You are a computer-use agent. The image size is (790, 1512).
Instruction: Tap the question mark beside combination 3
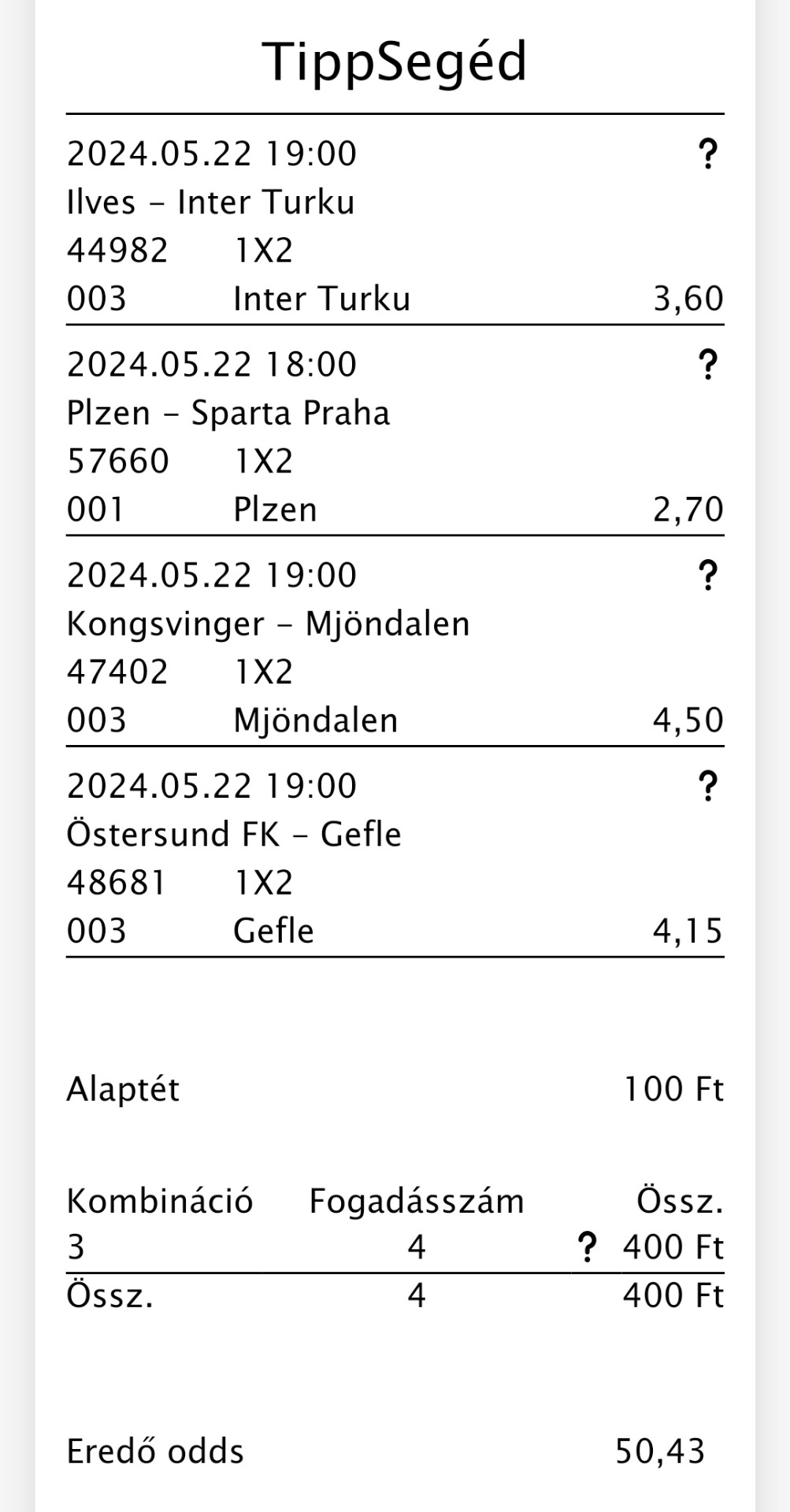click(586, 1247)
